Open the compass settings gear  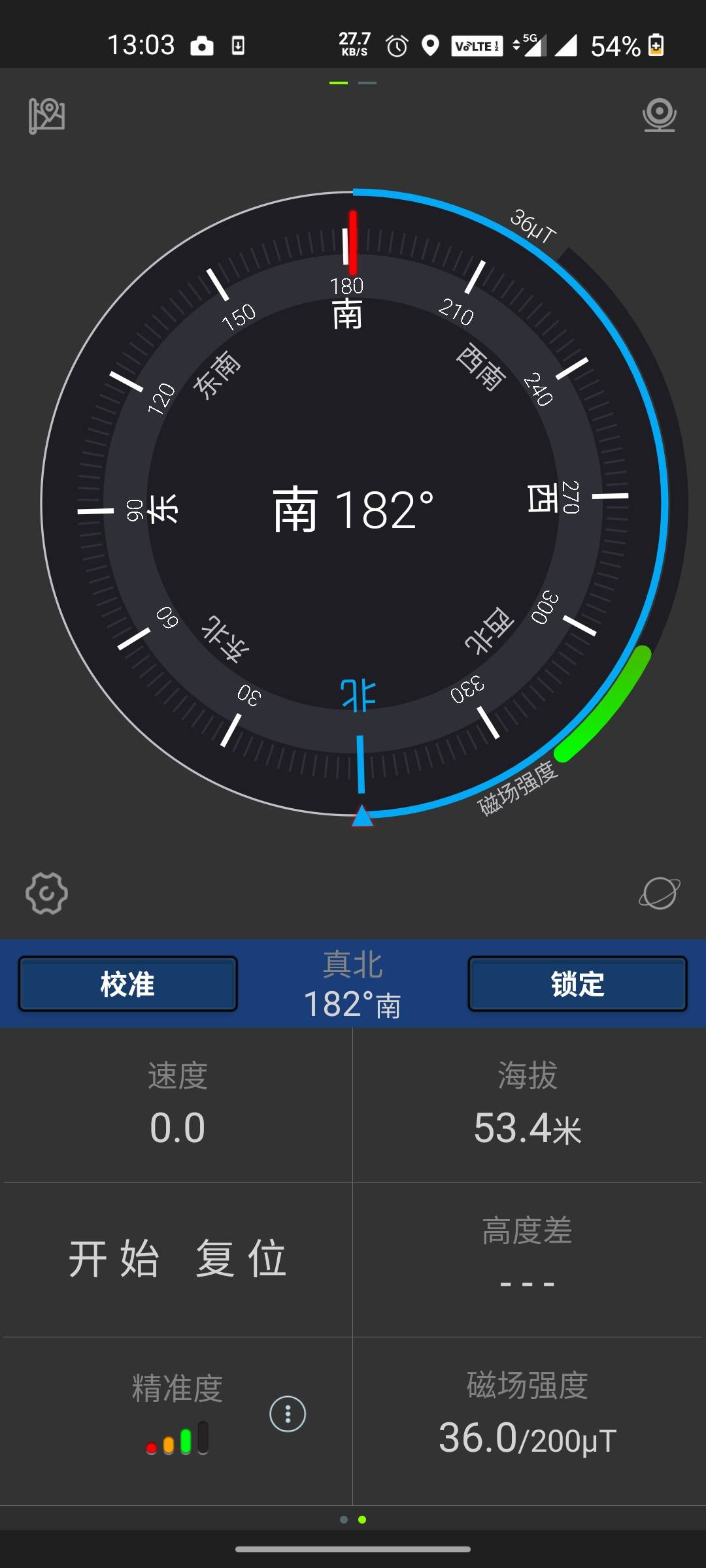pos(46,893)
